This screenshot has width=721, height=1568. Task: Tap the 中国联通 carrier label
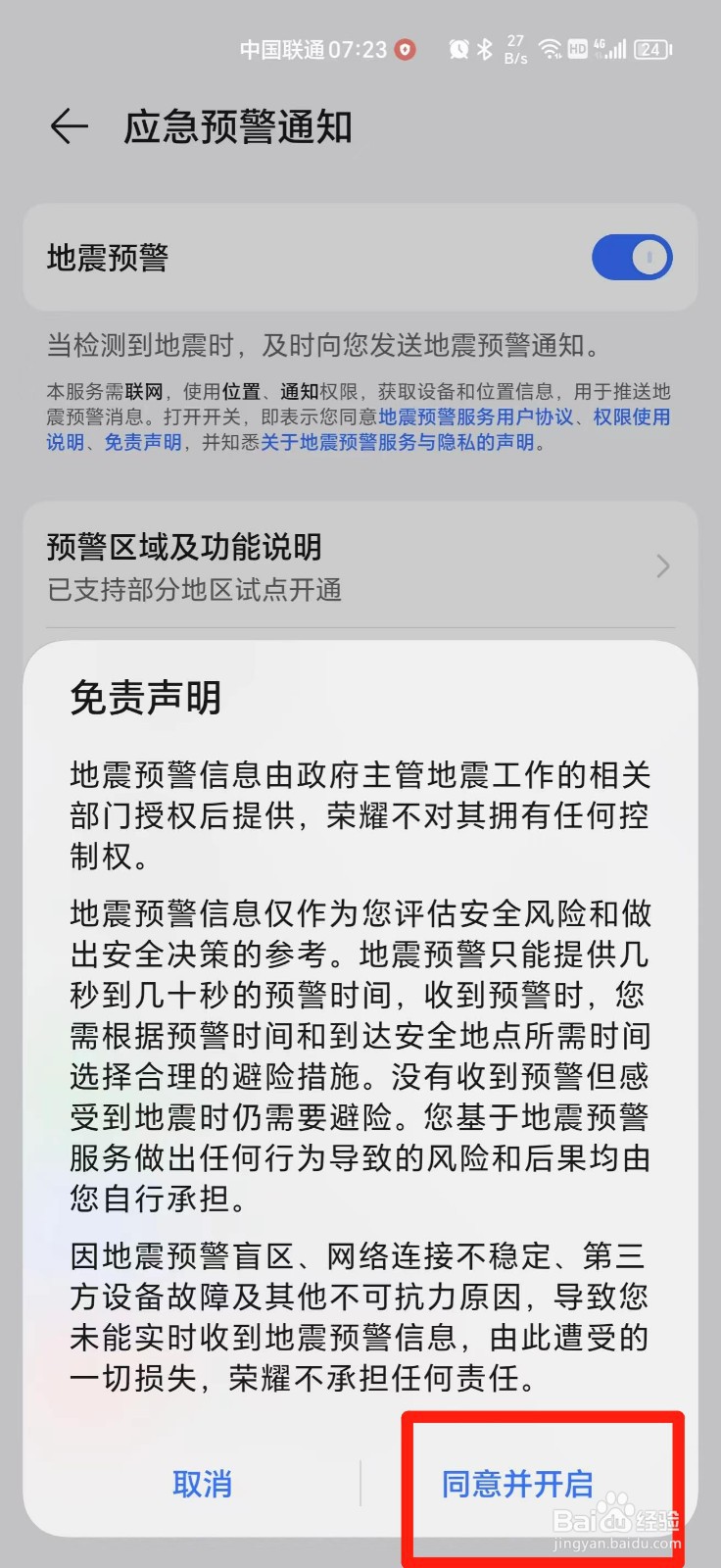[x=284, y=50]
